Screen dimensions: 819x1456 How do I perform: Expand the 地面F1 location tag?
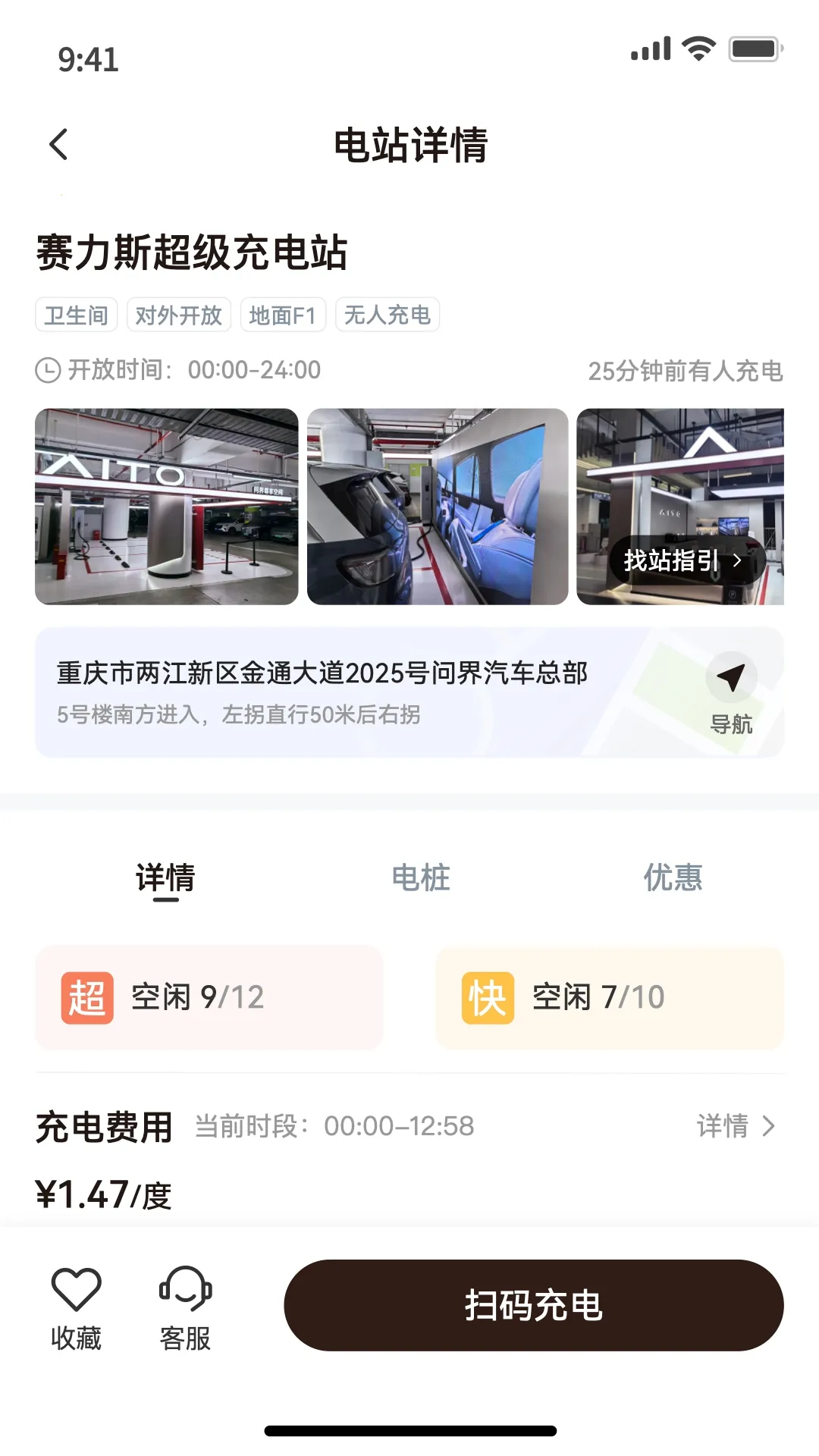[x=284, y=314]
